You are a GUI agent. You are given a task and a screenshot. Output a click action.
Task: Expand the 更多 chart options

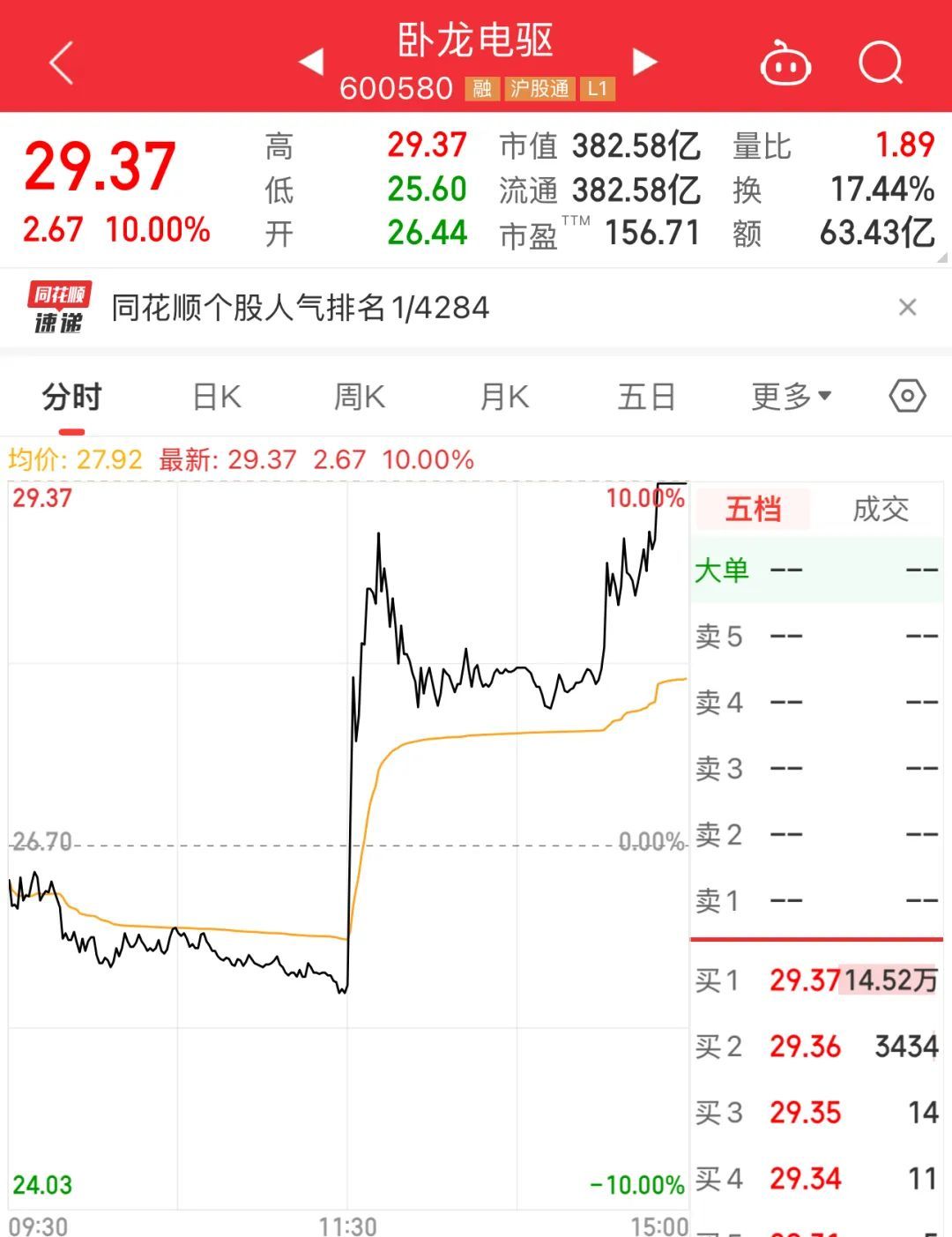pyautogui.click(x=791, y=398)
